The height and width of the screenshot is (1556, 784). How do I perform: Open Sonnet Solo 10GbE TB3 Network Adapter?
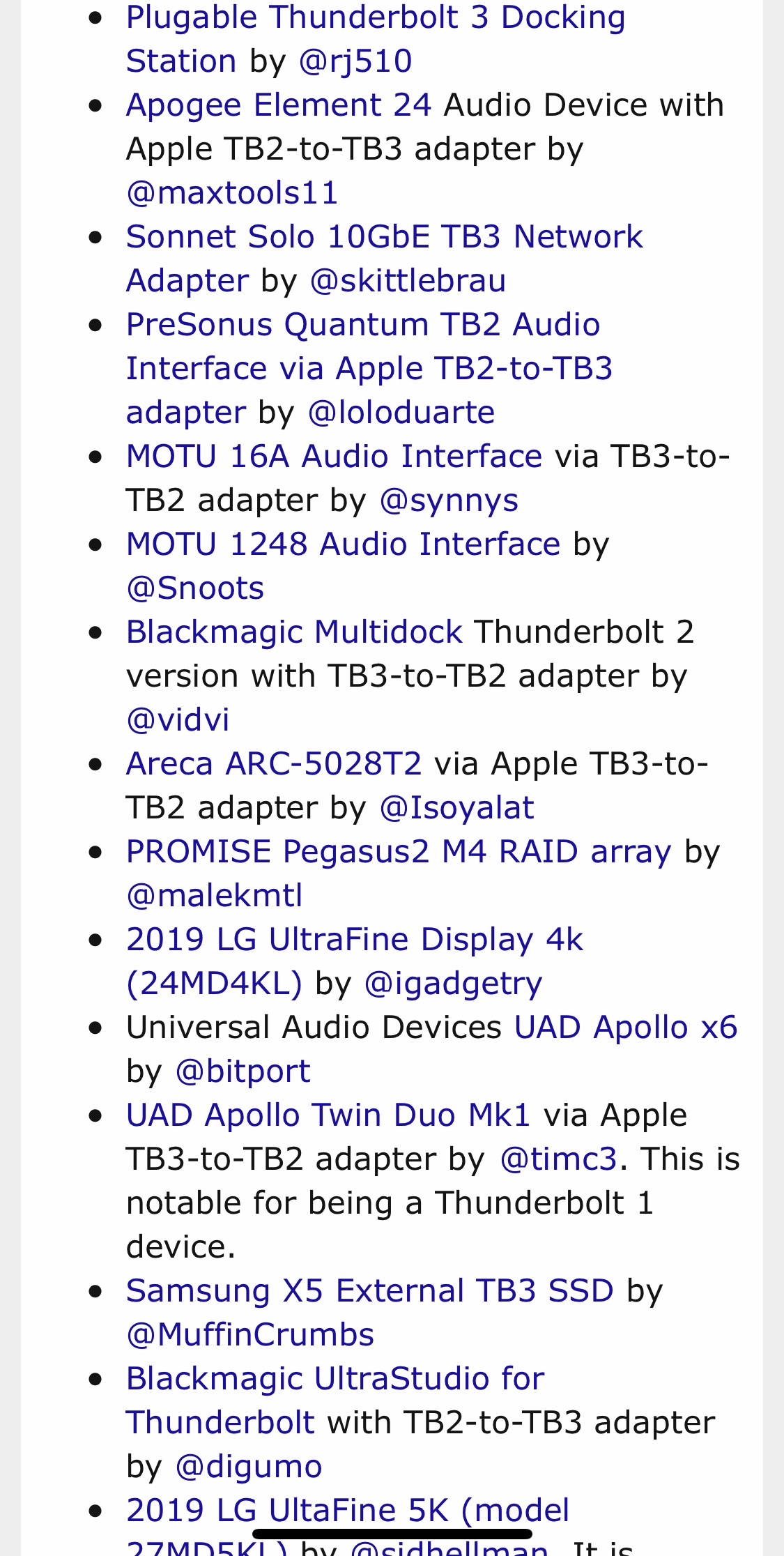click(383, 237)
